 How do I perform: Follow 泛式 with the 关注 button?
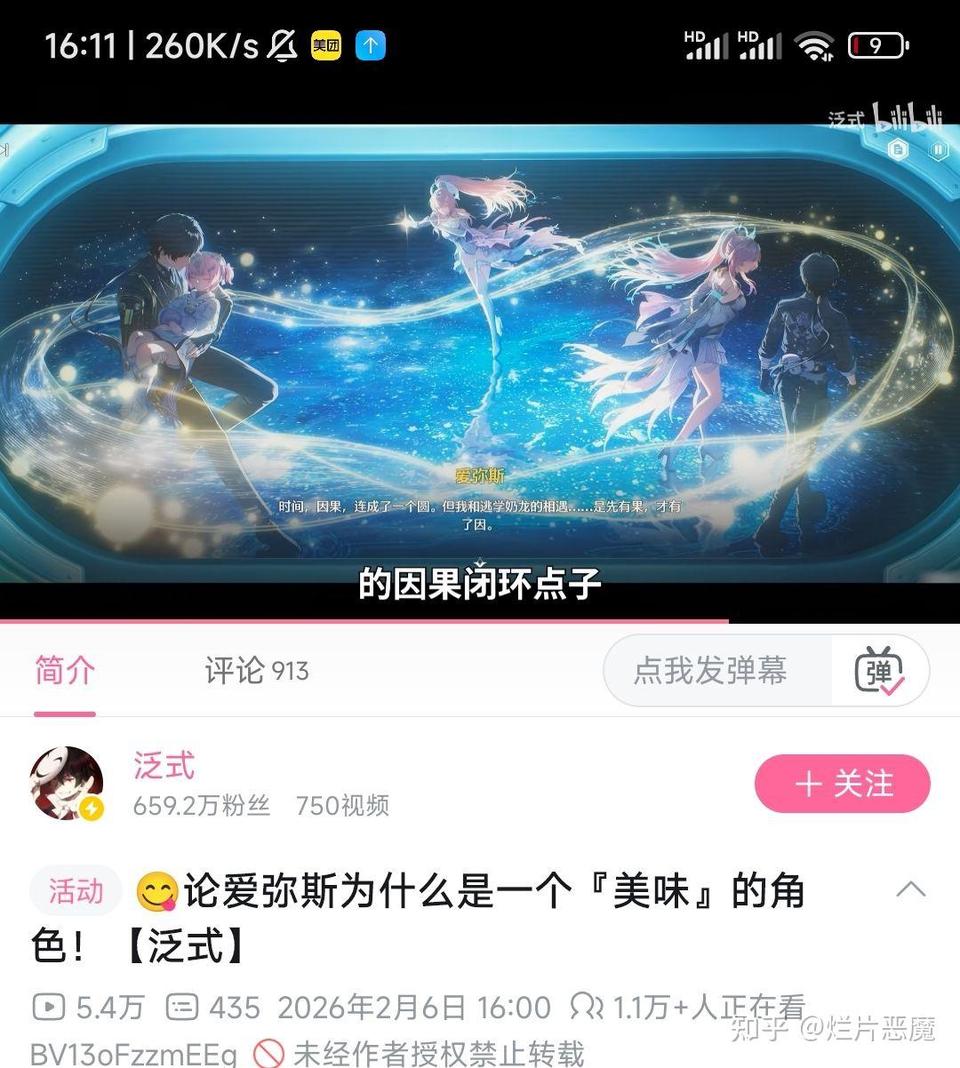click(x=842, y=783)
